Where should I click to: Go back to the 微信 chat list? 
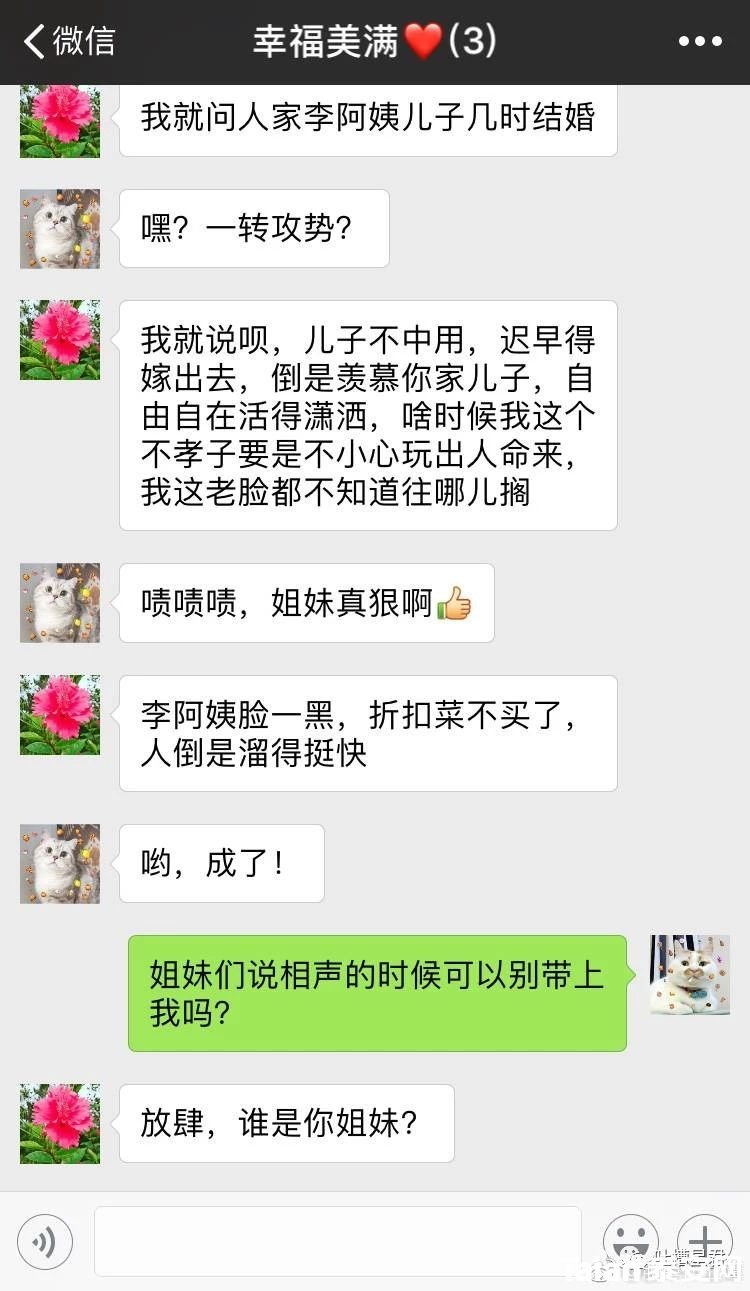69,42
